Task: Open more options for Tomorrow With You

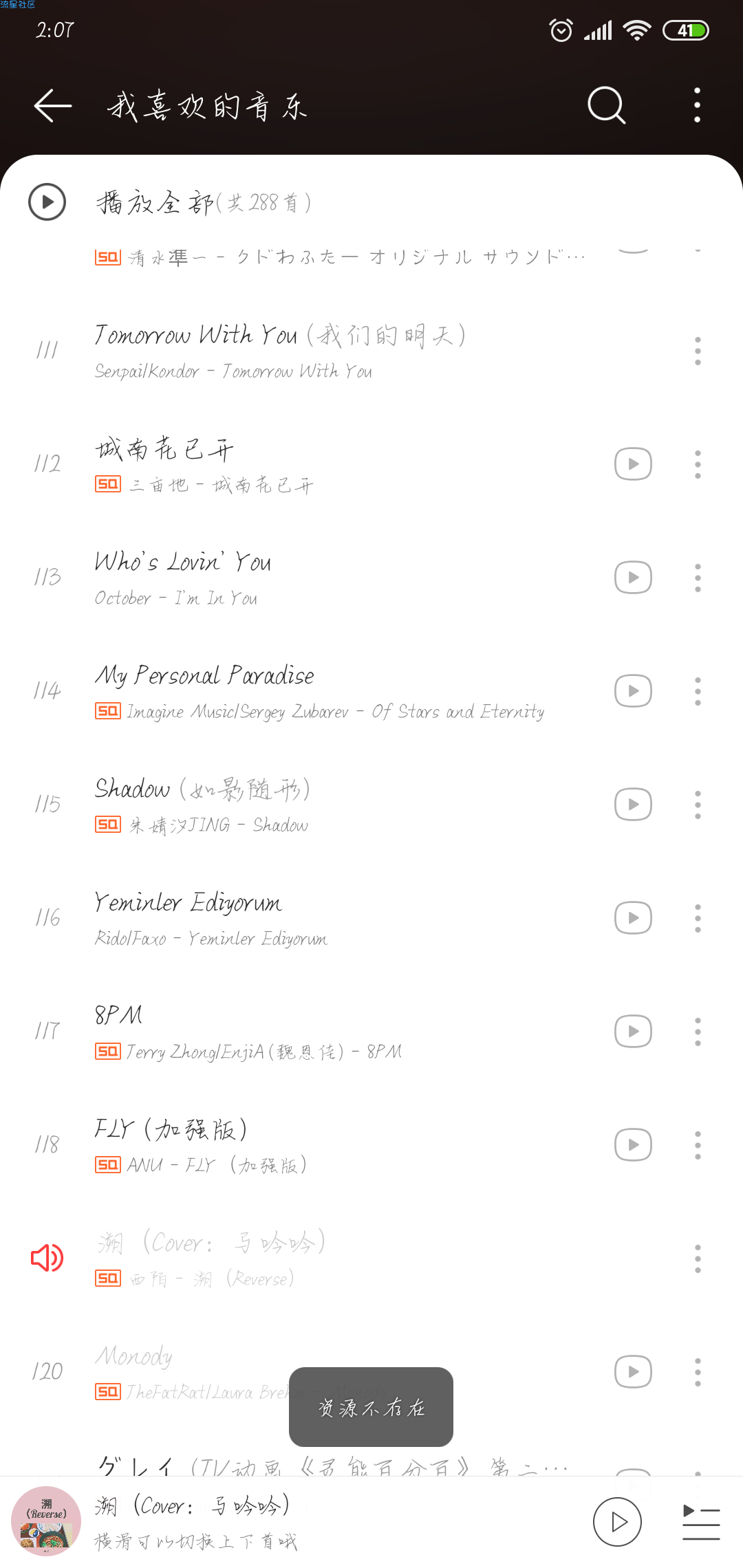Action: [698, 351]
